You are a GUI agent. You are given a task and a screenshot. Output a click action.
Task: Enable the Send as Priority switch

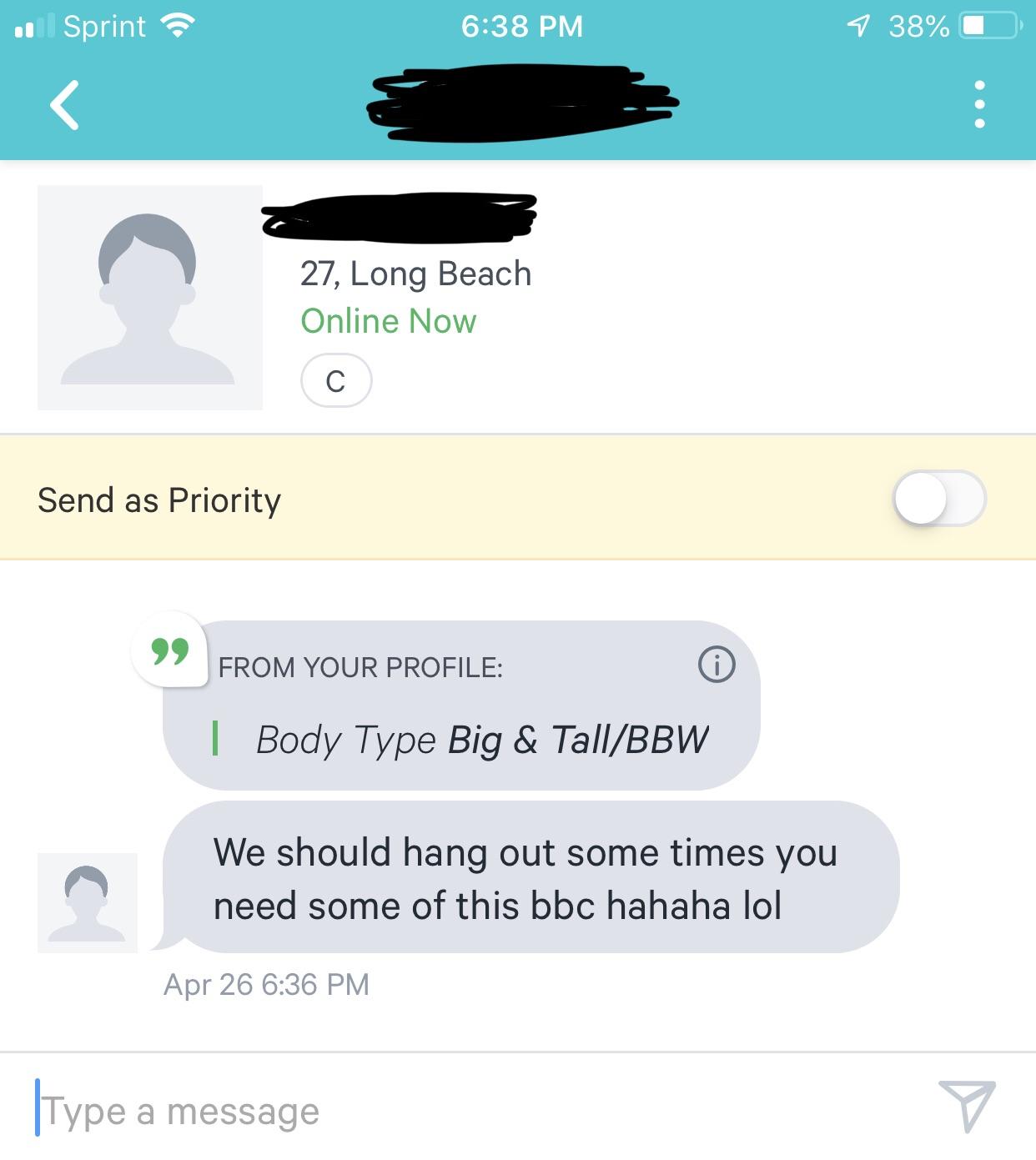point(938,500)
